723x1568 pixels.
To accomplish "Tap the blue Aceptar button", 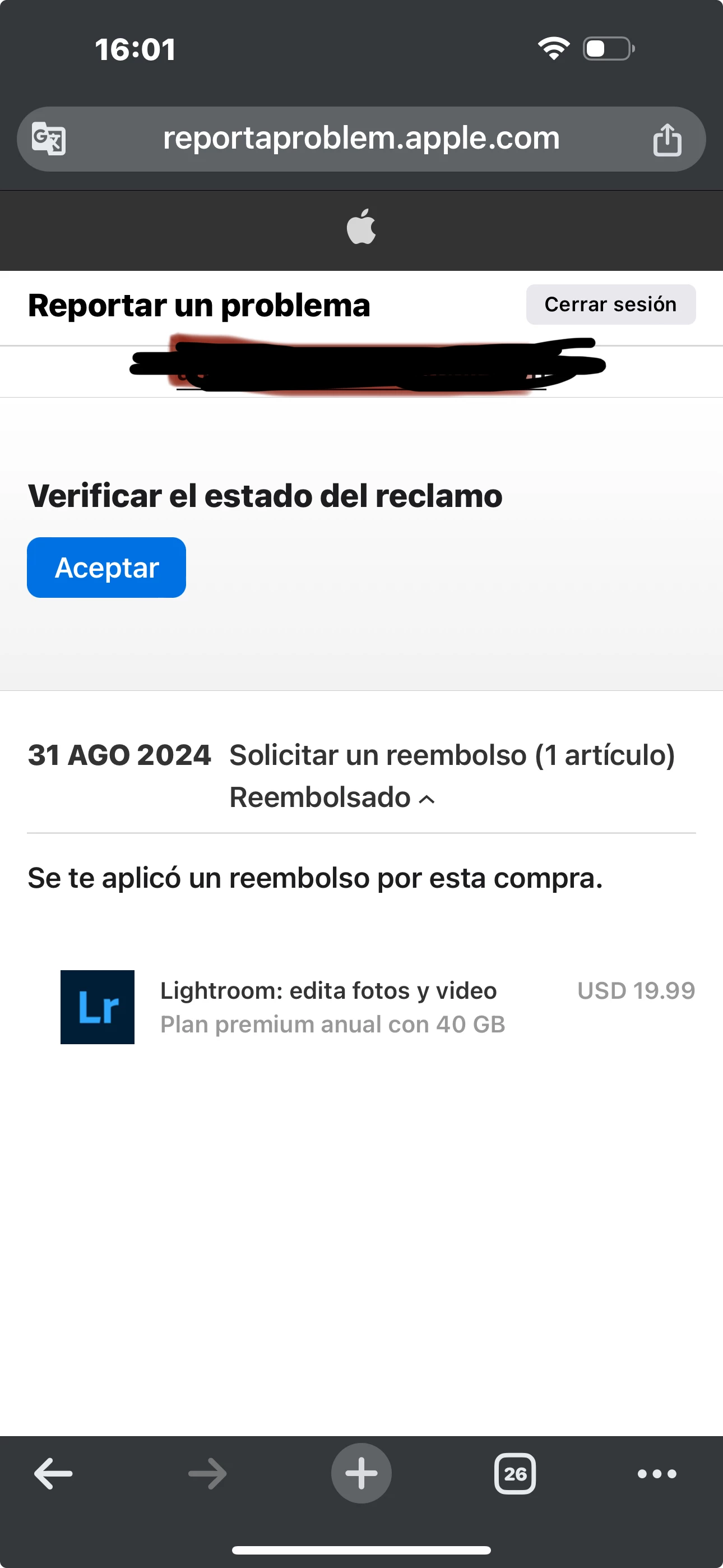I will tap(106, 568).
